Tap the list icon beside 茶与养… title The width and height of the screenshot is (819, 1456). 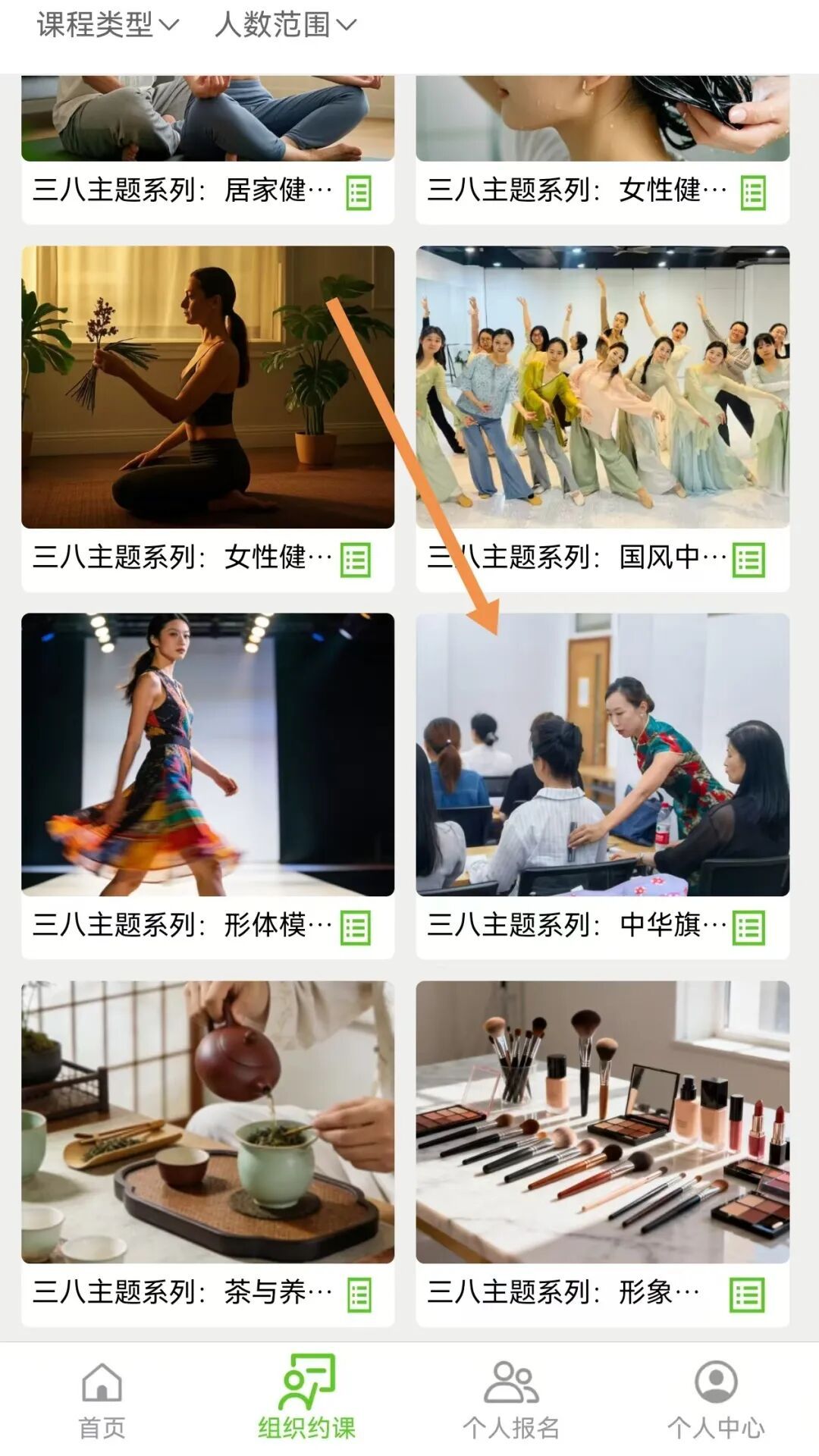point(359,1294)
